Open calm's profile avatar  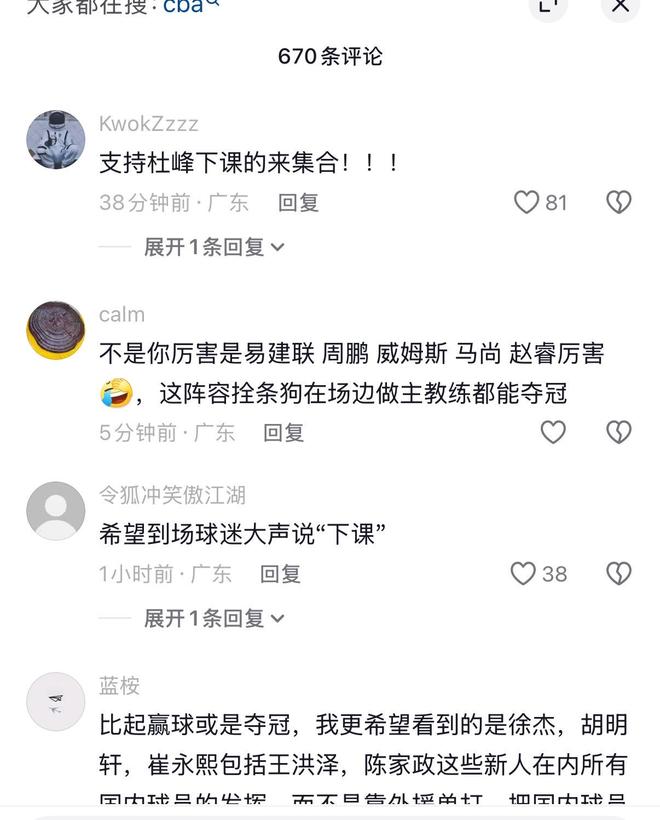[55, 330]
